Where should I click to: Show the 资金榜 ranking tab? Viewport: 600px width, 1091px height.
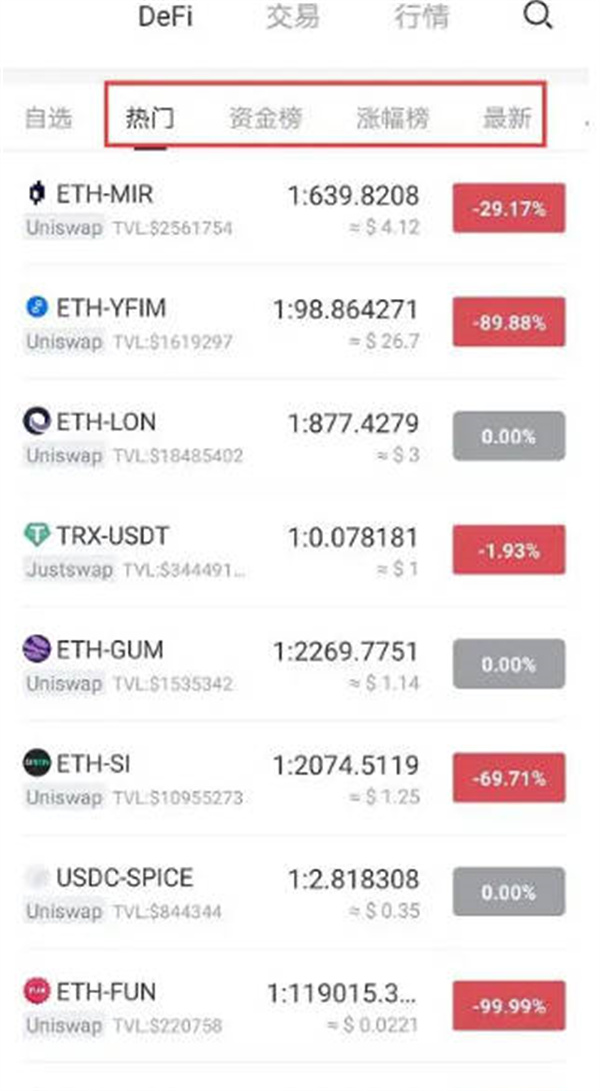click(265, 118)
